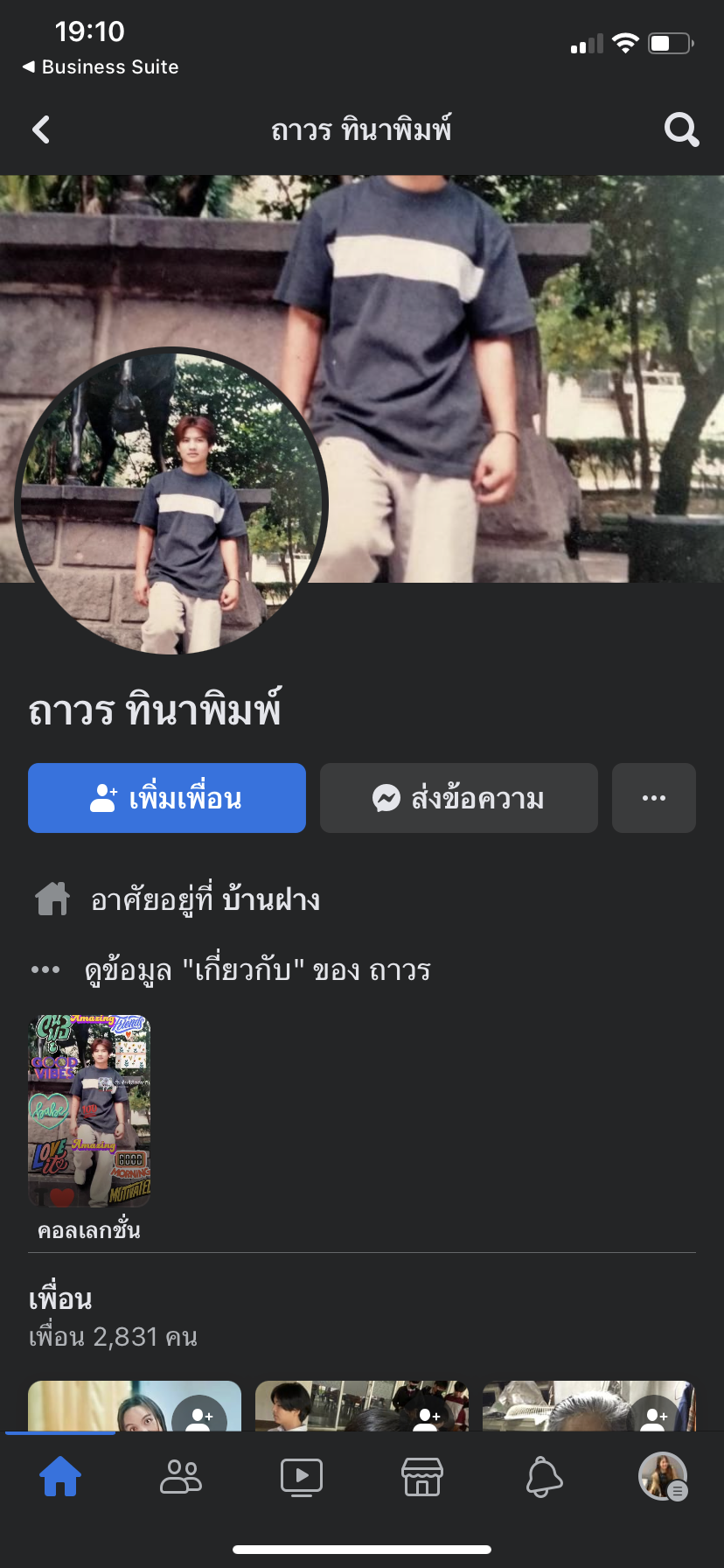This screenshot has width=724, height=1568.
Task: Switch to the Watch video tab
Action: pyautogui.click(x=302, y=1476)
